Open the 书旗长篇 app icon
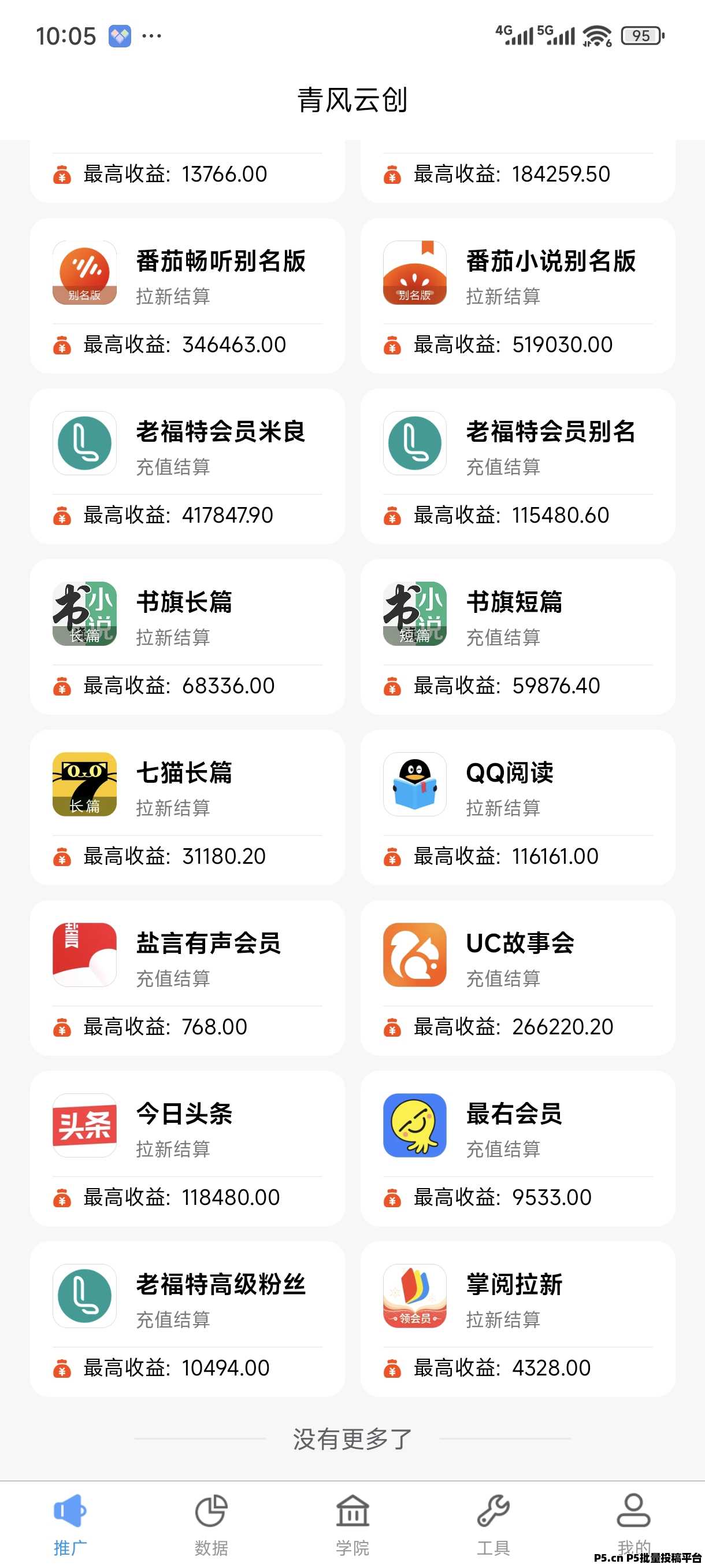 coord(84,613)
